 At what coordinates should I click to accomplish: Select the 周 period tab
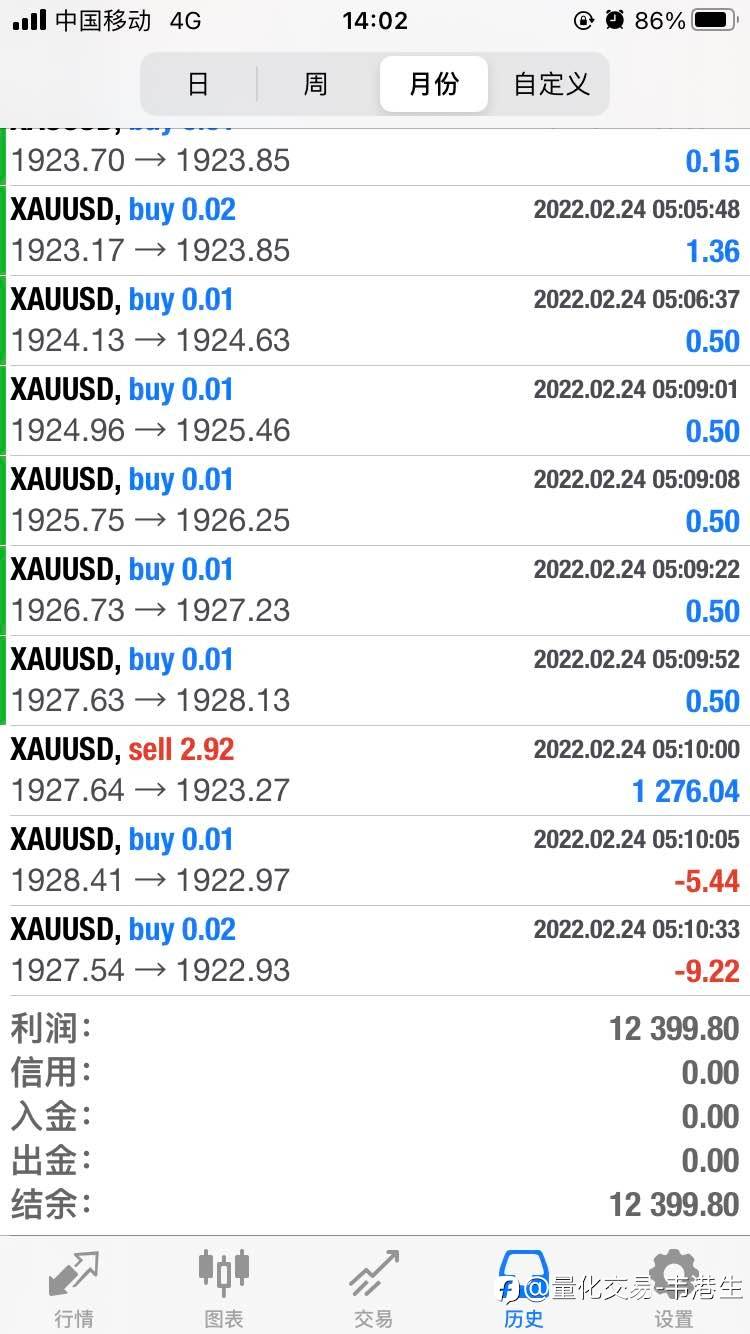pyautogui.click(x=316, y=84)
